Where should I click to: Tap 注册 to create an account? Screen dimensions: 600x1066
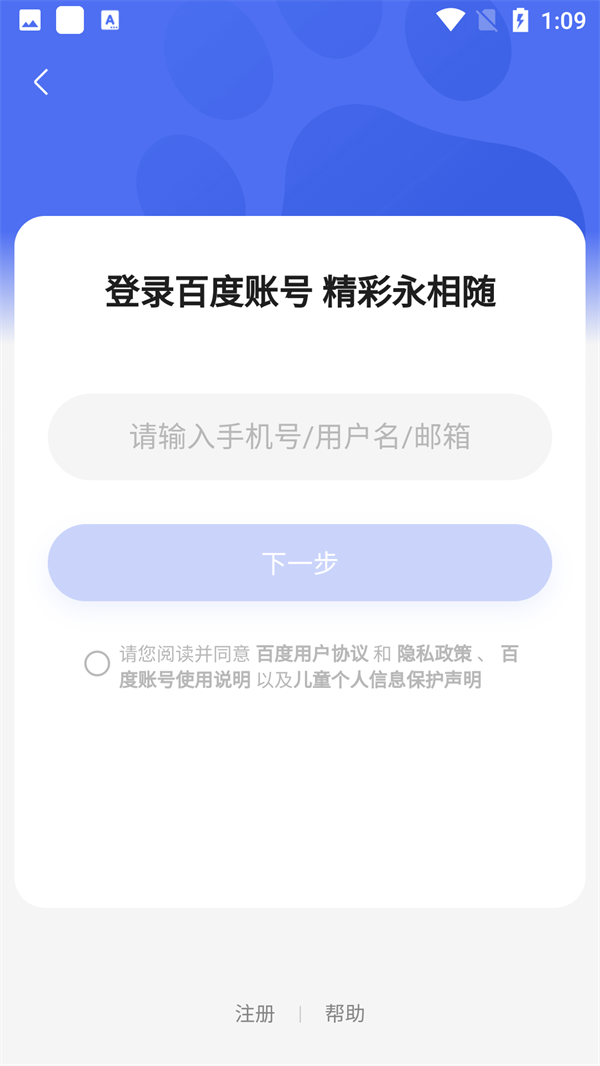[x=255, y=1013]
